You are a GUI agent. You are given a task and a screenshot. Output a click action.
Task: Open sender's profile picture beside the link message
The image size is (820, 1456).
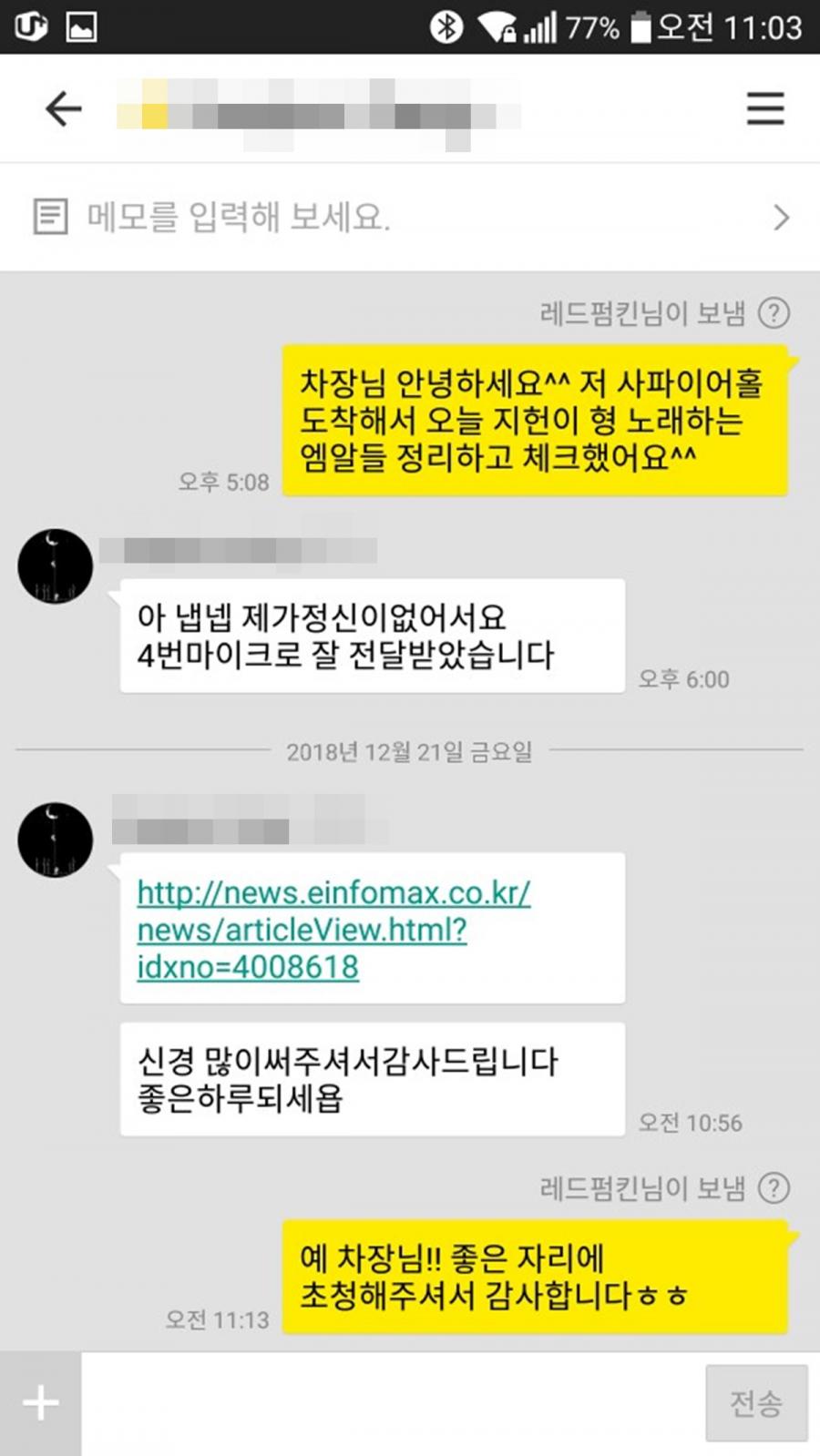pyautogui.click(x=56, y=840)
